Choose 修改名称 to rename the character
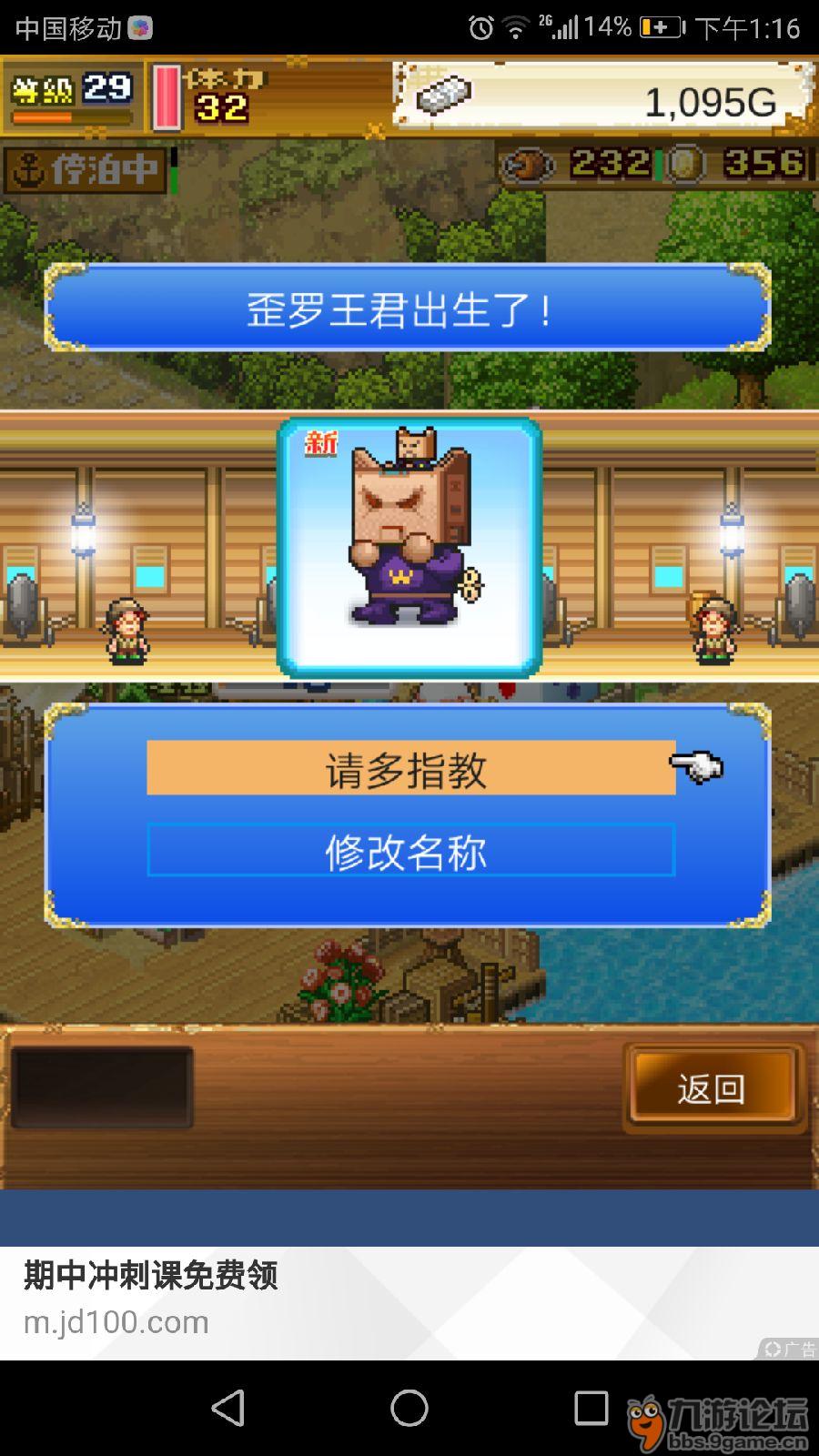The height and width of the screenshot is (1456, 819). [410, 851]
